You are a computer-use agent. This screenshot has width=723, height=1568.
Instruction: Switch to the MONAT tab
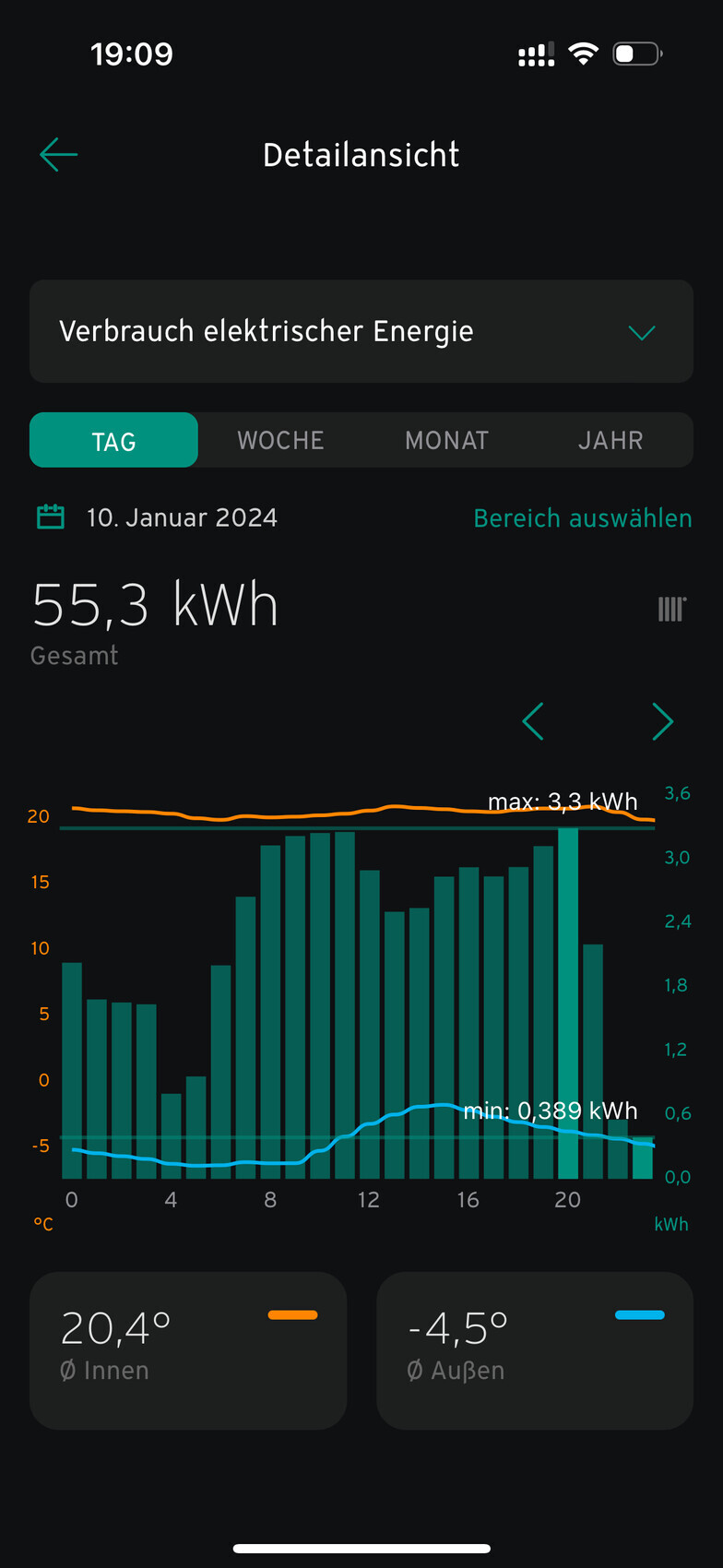coord(446,441)
